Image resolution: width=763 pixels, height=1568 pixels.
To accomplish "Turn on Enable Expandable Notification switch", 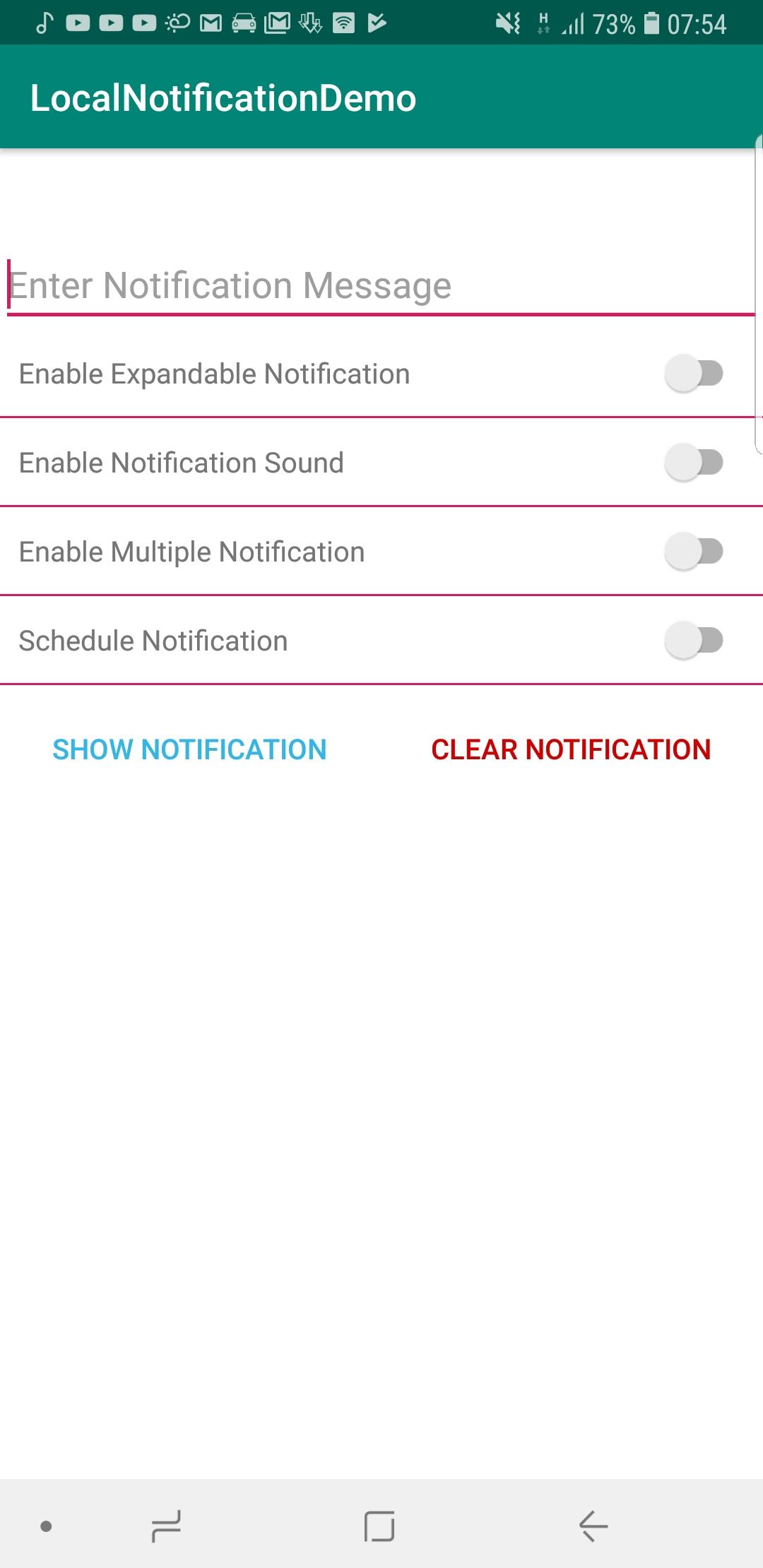I will [x=694, y=374].
